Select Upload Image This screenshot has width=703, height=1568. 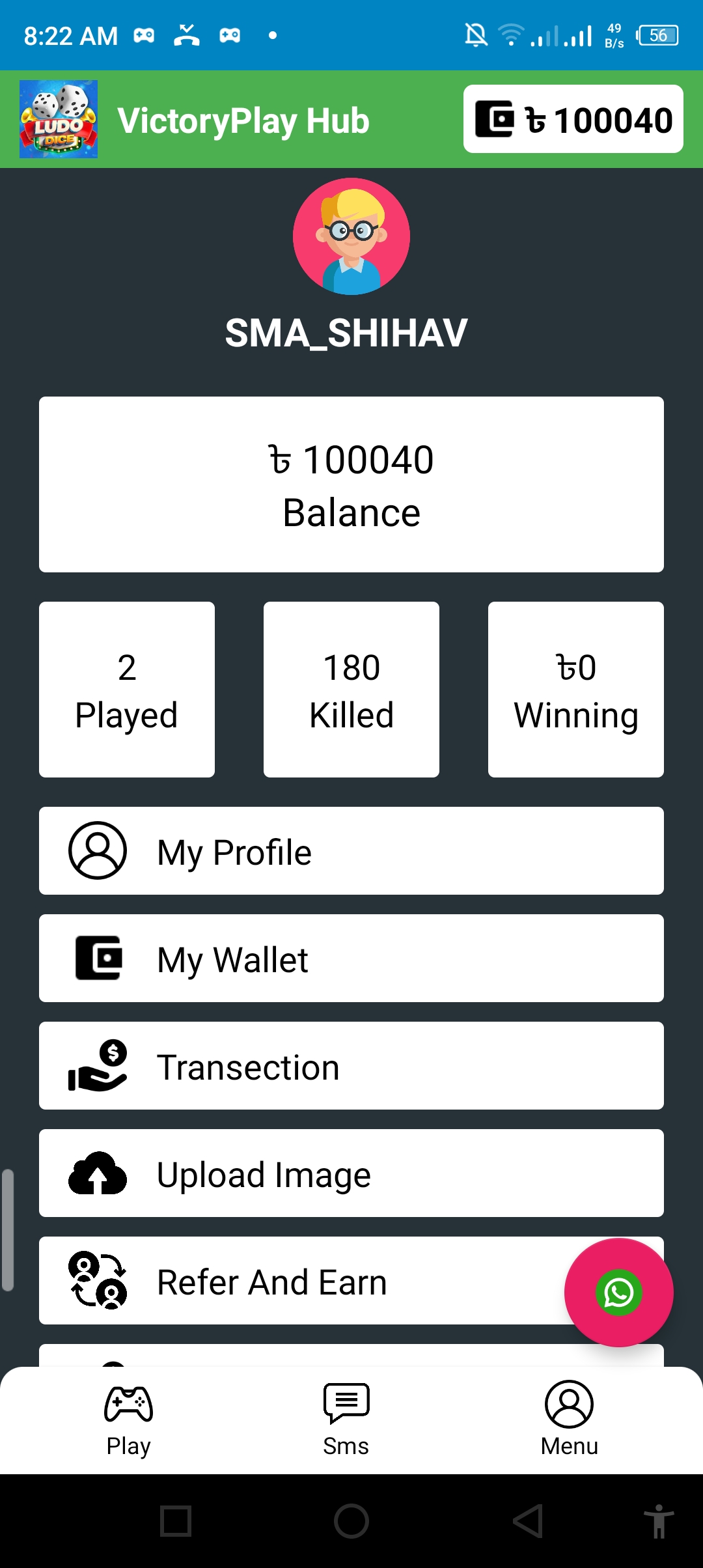(x=351, y=1173)
